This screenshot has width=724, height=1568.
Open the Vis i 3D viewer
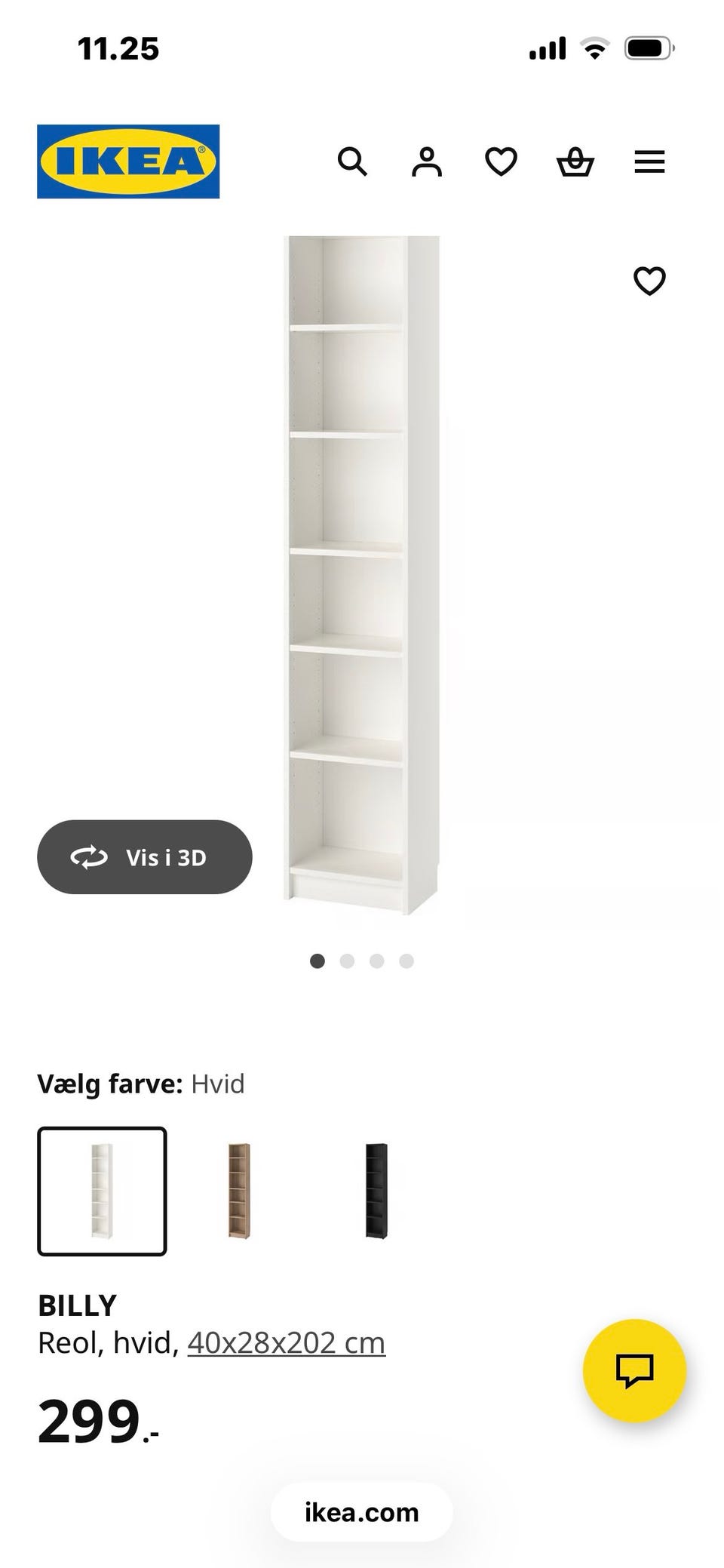pos(145,857)
